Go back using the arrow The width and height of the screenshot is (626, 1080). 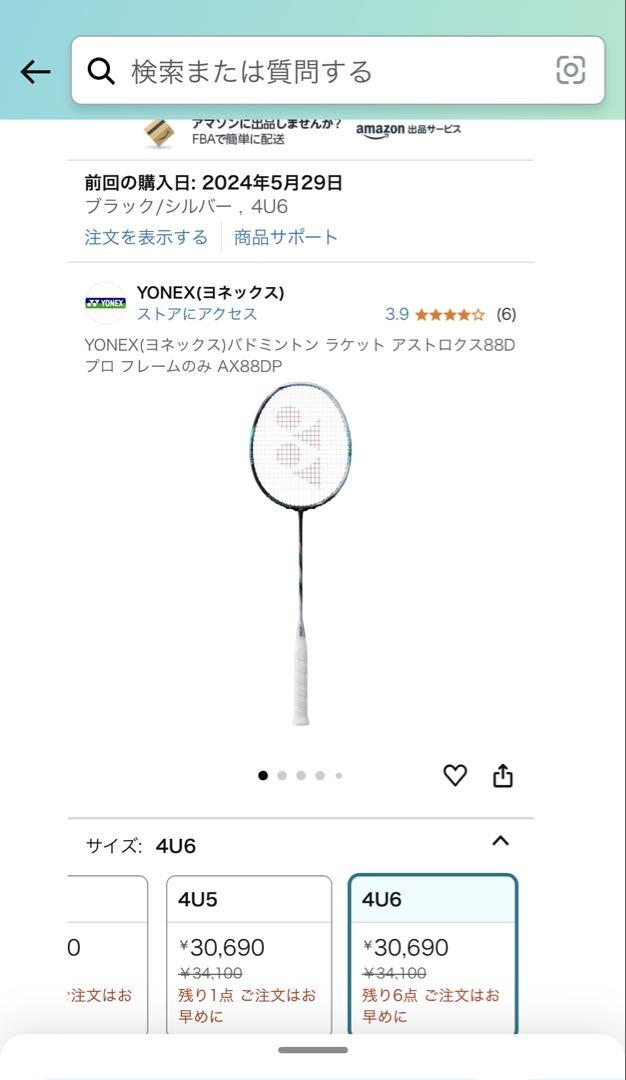point(35,71)
